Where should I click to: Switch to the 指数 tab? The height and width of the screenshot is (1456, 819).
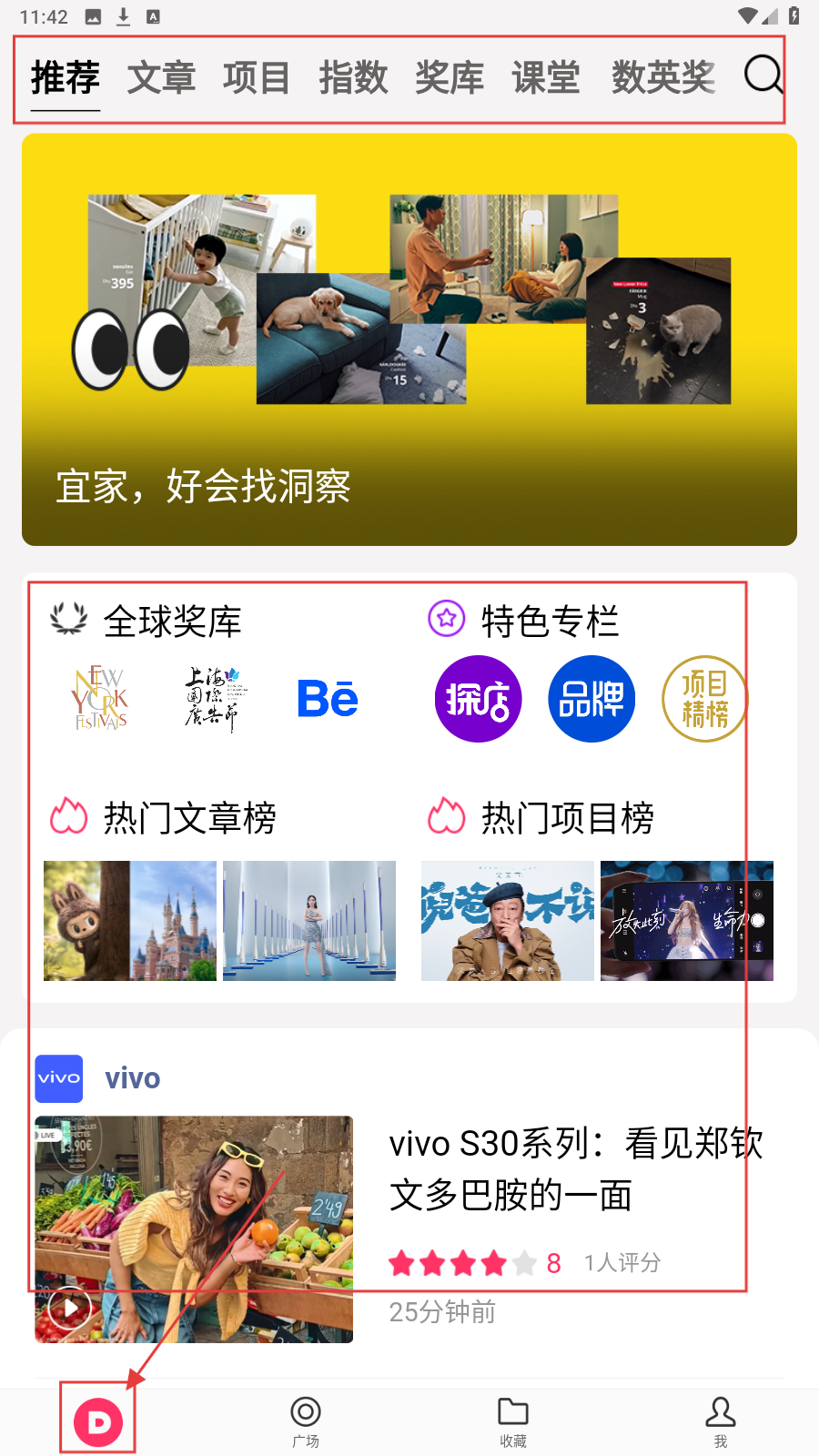pos(353,78)
